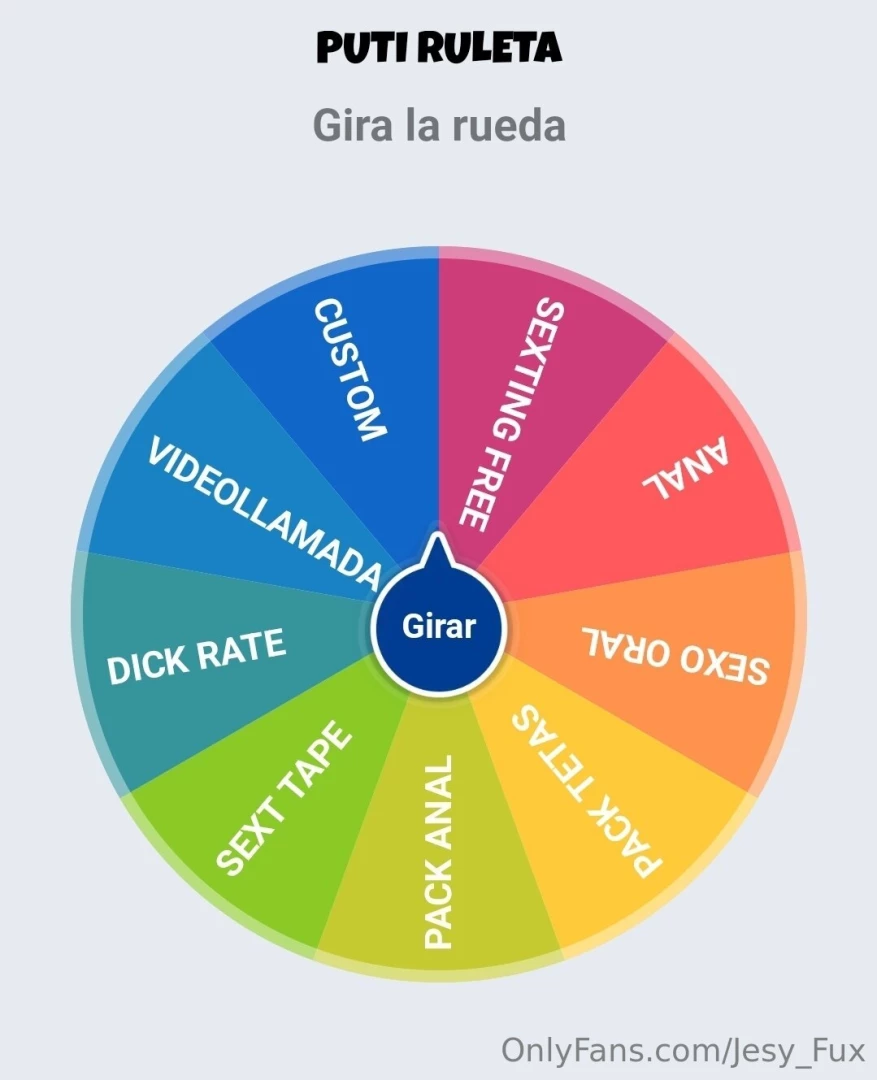Select the CUSTOM wheel segment
877x1080 pixels.
click(x=349, y=370)
